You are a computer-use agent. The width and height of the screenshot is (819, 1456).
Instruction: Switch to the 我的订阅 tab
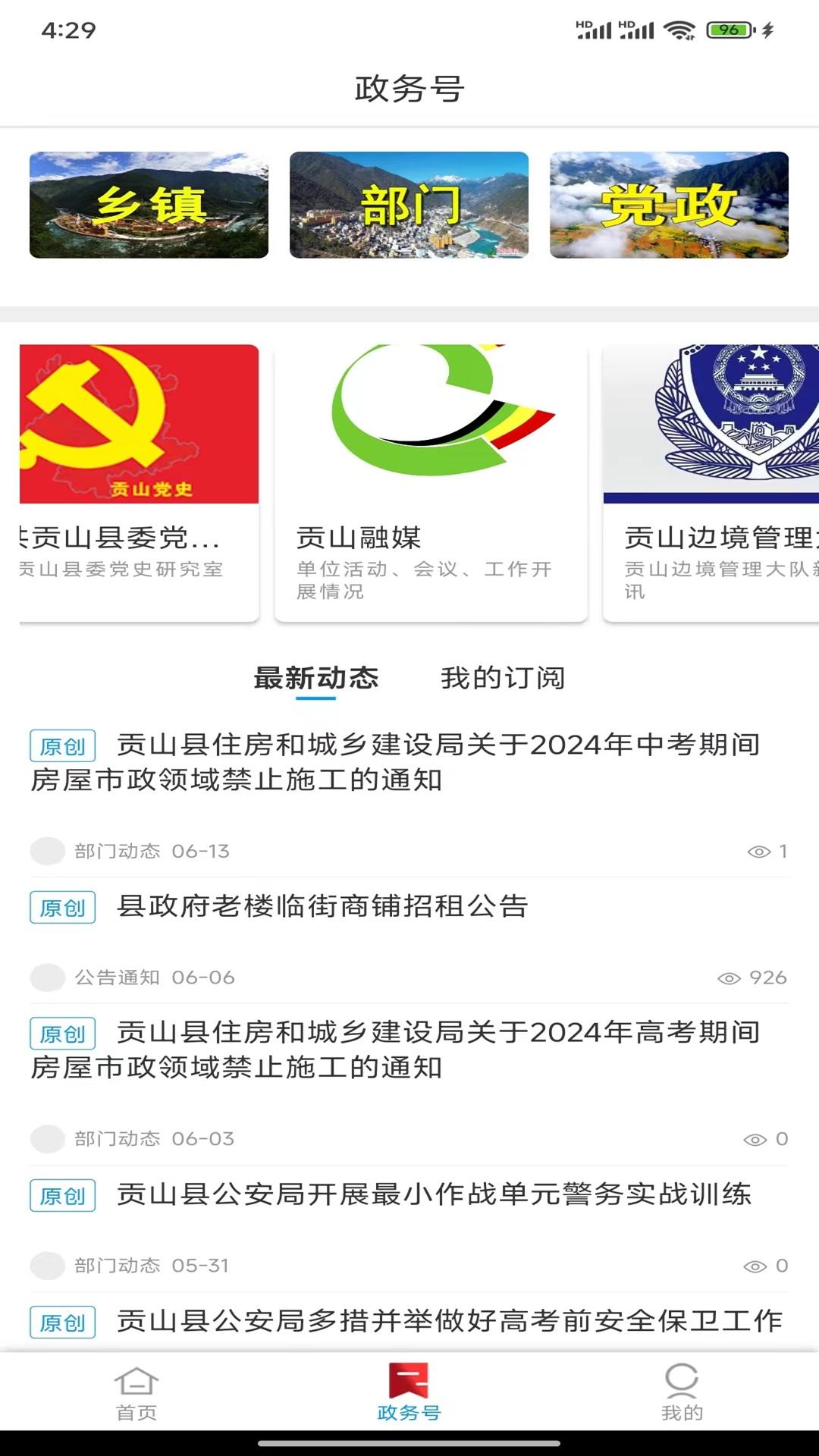tap(503, 678)
